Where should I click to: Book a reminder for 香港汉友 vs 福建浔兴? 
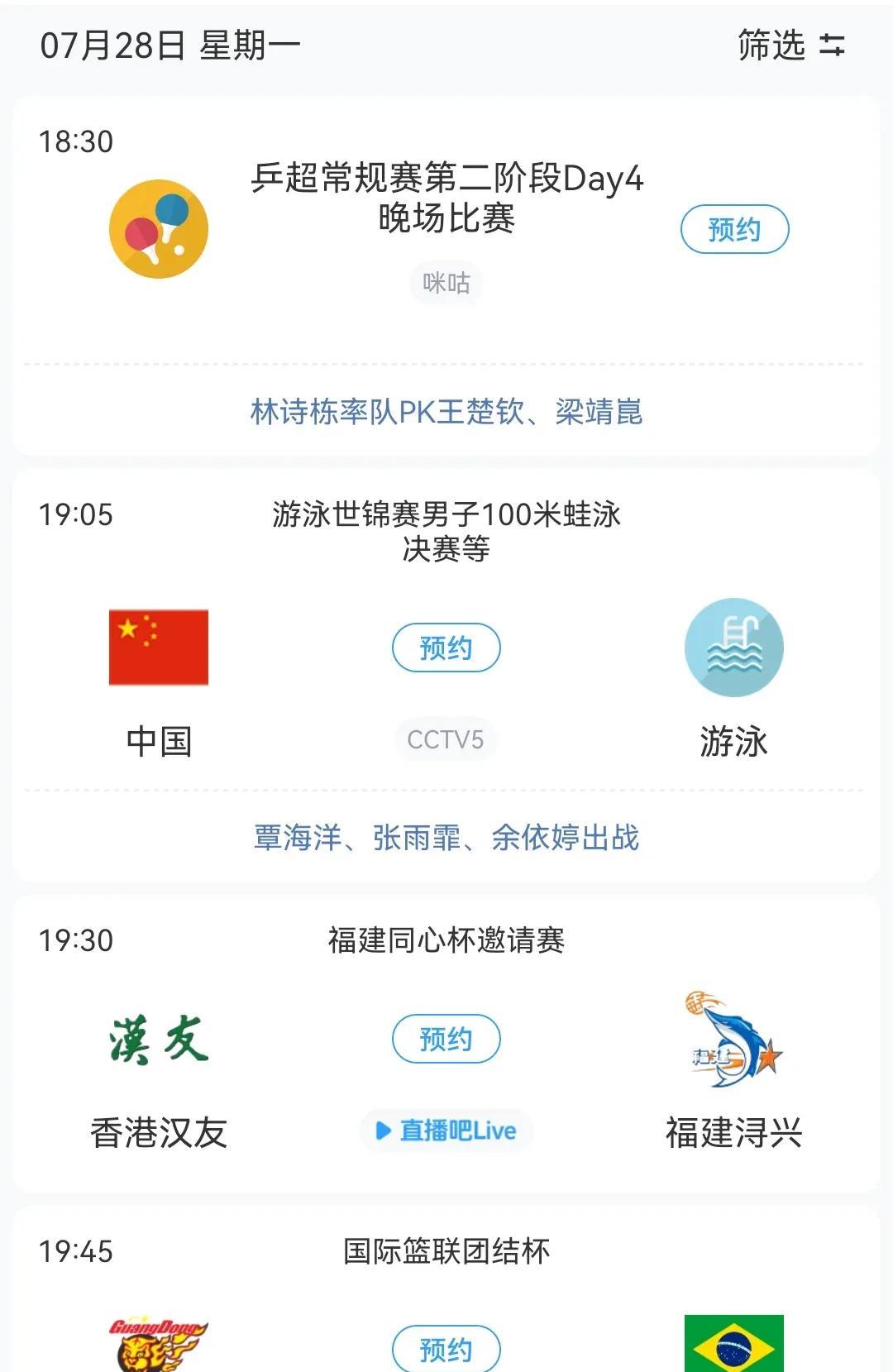(x=446, y=1039)
